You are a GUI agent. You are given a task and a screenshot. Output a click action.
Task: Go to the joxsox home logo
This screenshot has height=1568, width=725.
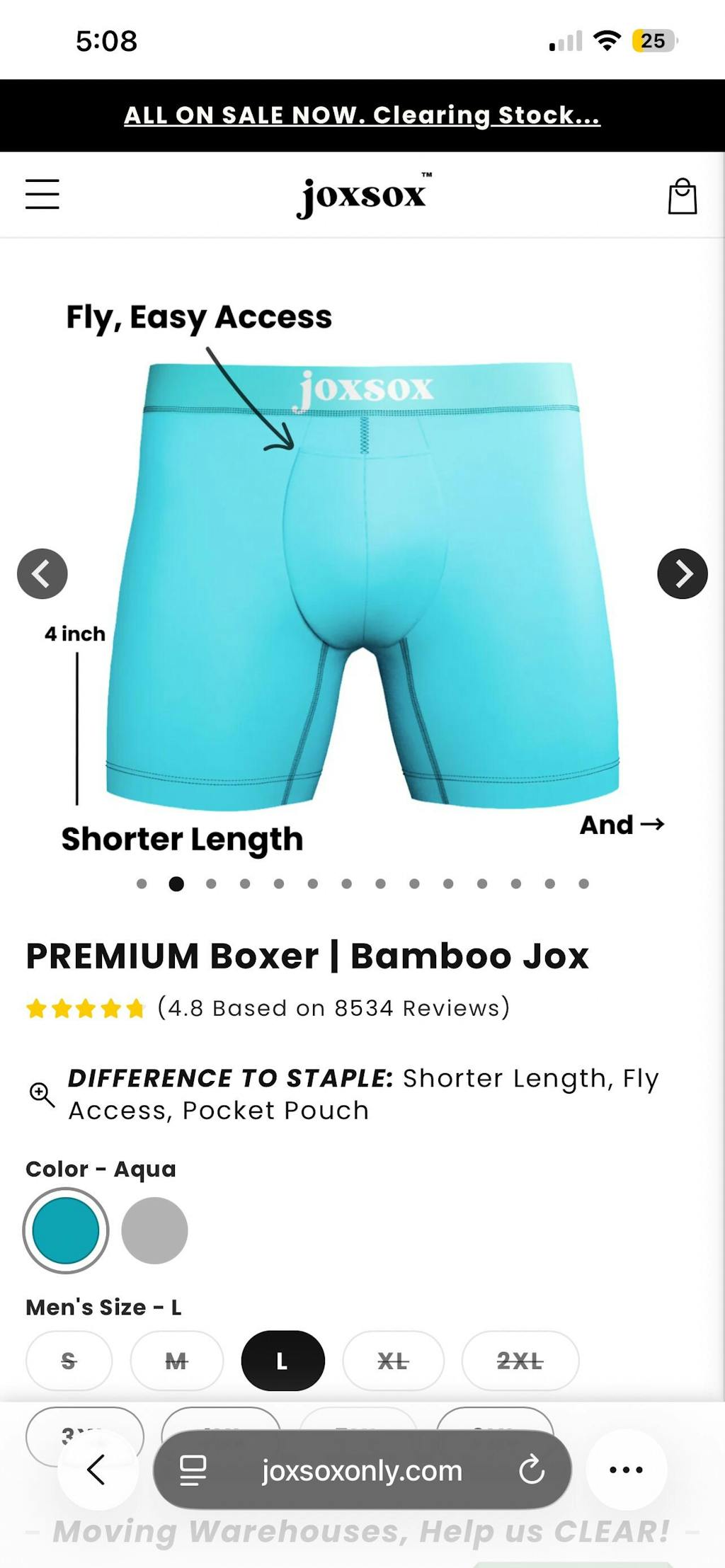[362, 195]
